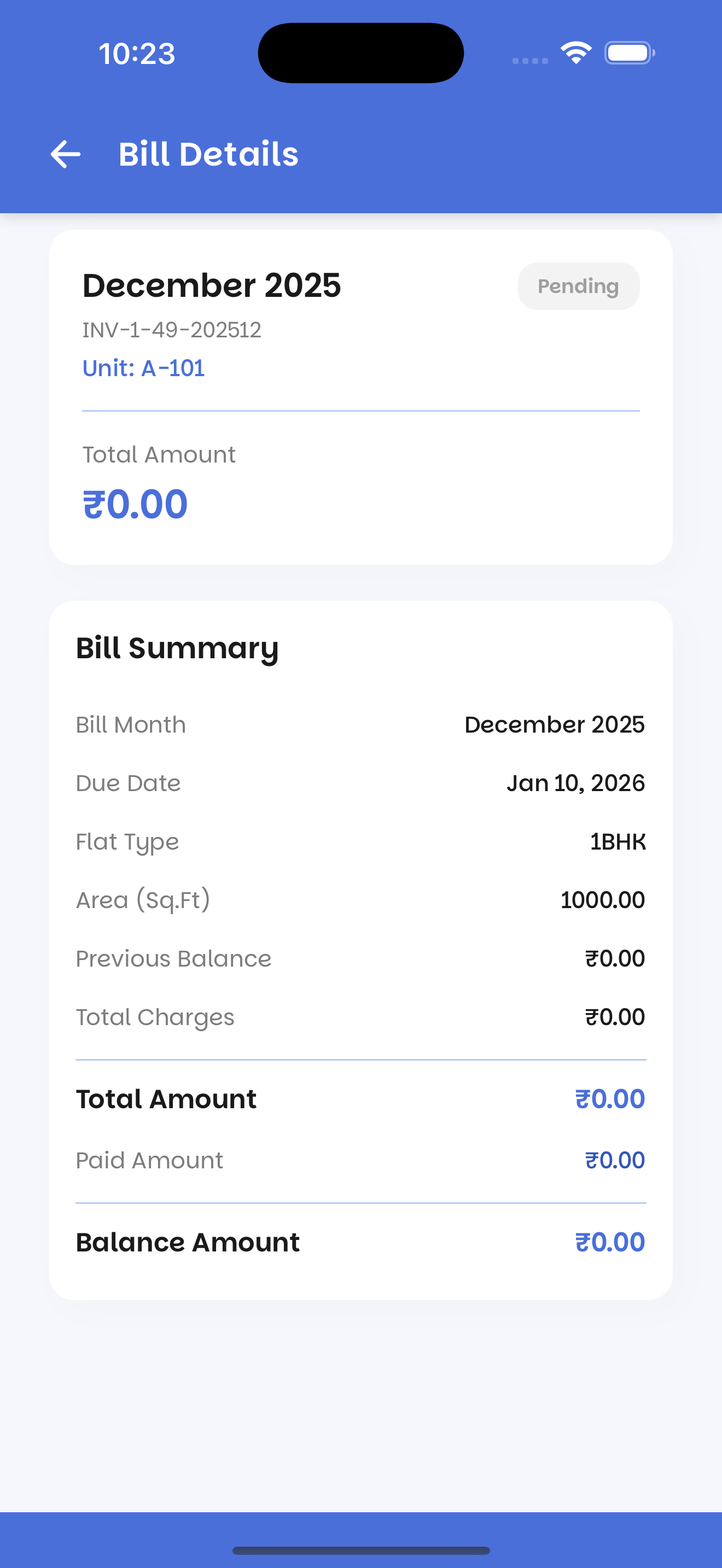Screen dimensions: 722x1568
Task: Tap the Balance Amount ₹0.00 value
Action: (x=610, y=1241)
